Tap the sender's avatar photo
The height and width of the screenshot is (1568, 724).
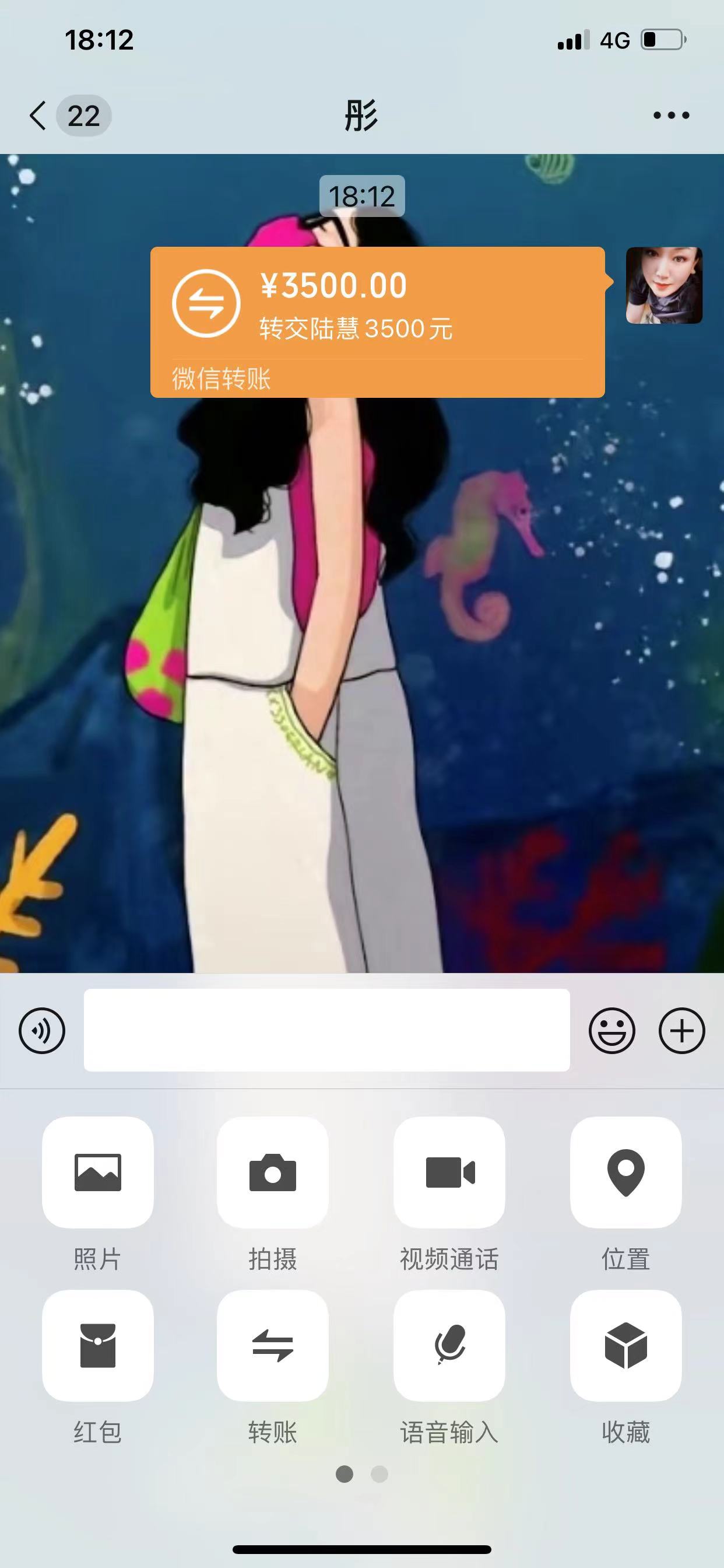(x=664, y=285)
